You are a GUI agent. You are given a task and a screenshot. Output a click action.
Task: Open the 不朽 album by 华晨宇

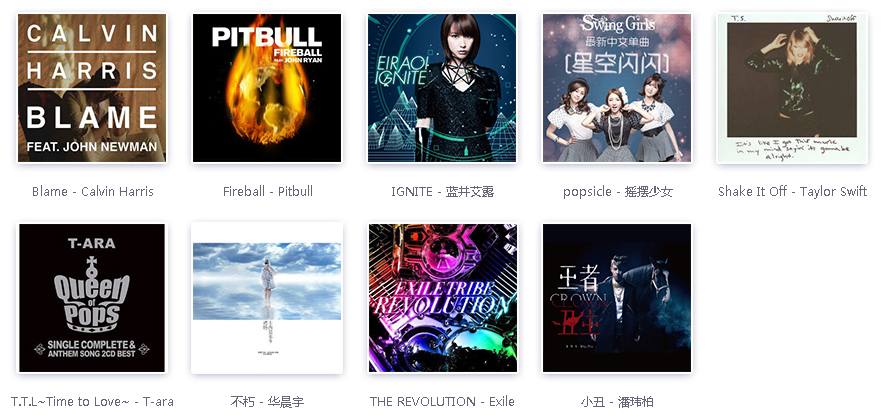tap(267, 298)
